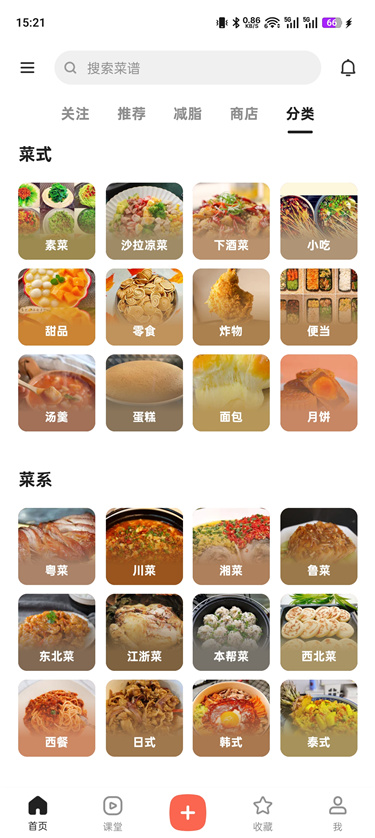The height and width of the screenshot is (838, 375).
Task: Switch to the 关注 tab
Action: click(x=75, y=113)
